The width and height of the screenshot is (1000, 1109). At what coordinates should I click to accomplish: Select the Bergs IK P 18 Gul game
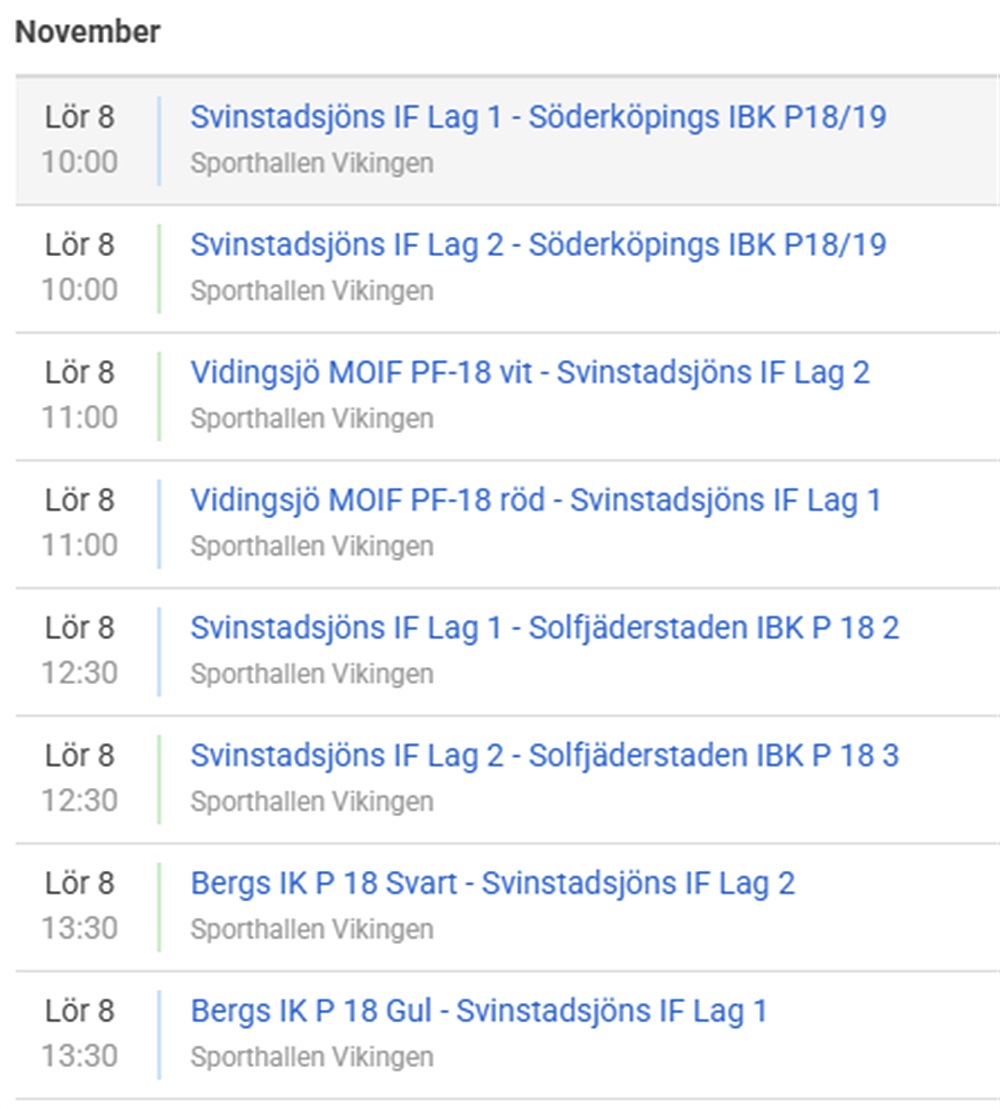(479, 1011)
